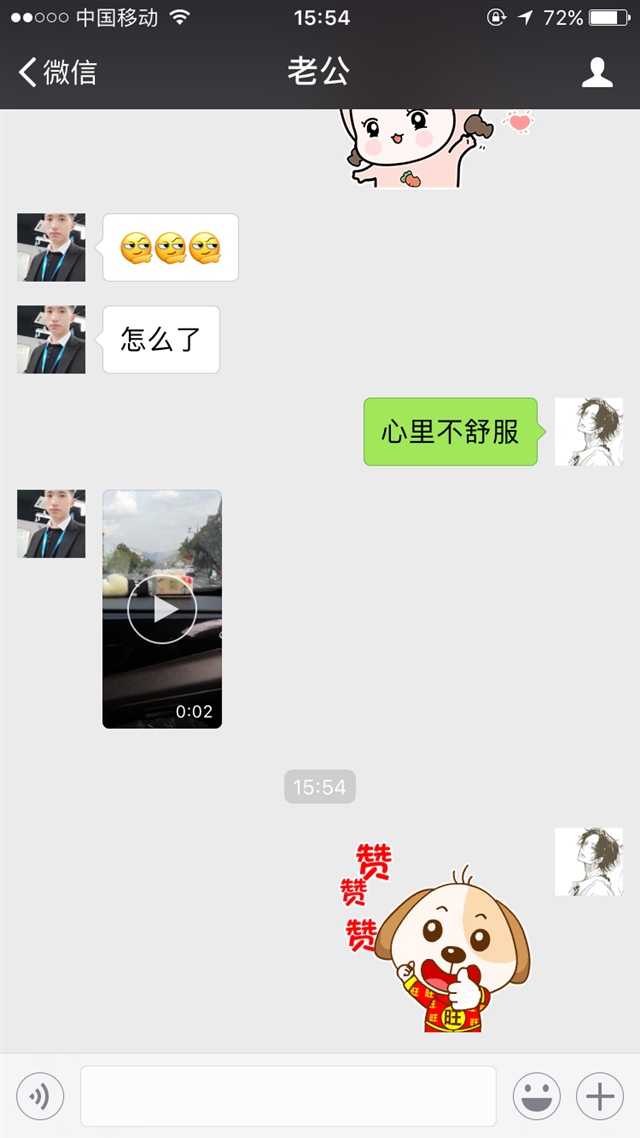Open the contact's avatar beside 怎么了 message
640x1138 pixels.
[x=51, y=340]
